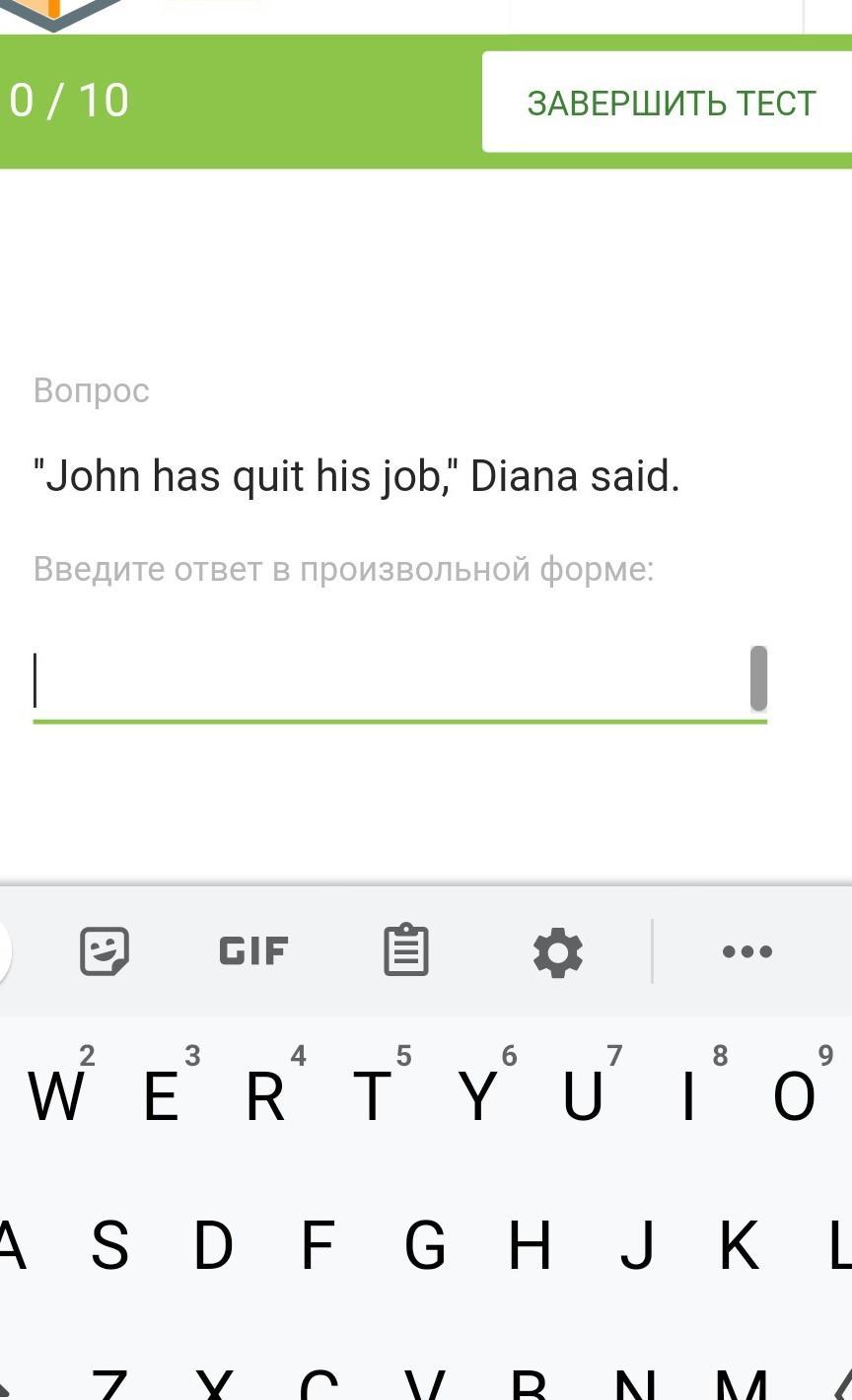Open the keyboard sticker panel

pyautogui.click(x=105, y=951)
